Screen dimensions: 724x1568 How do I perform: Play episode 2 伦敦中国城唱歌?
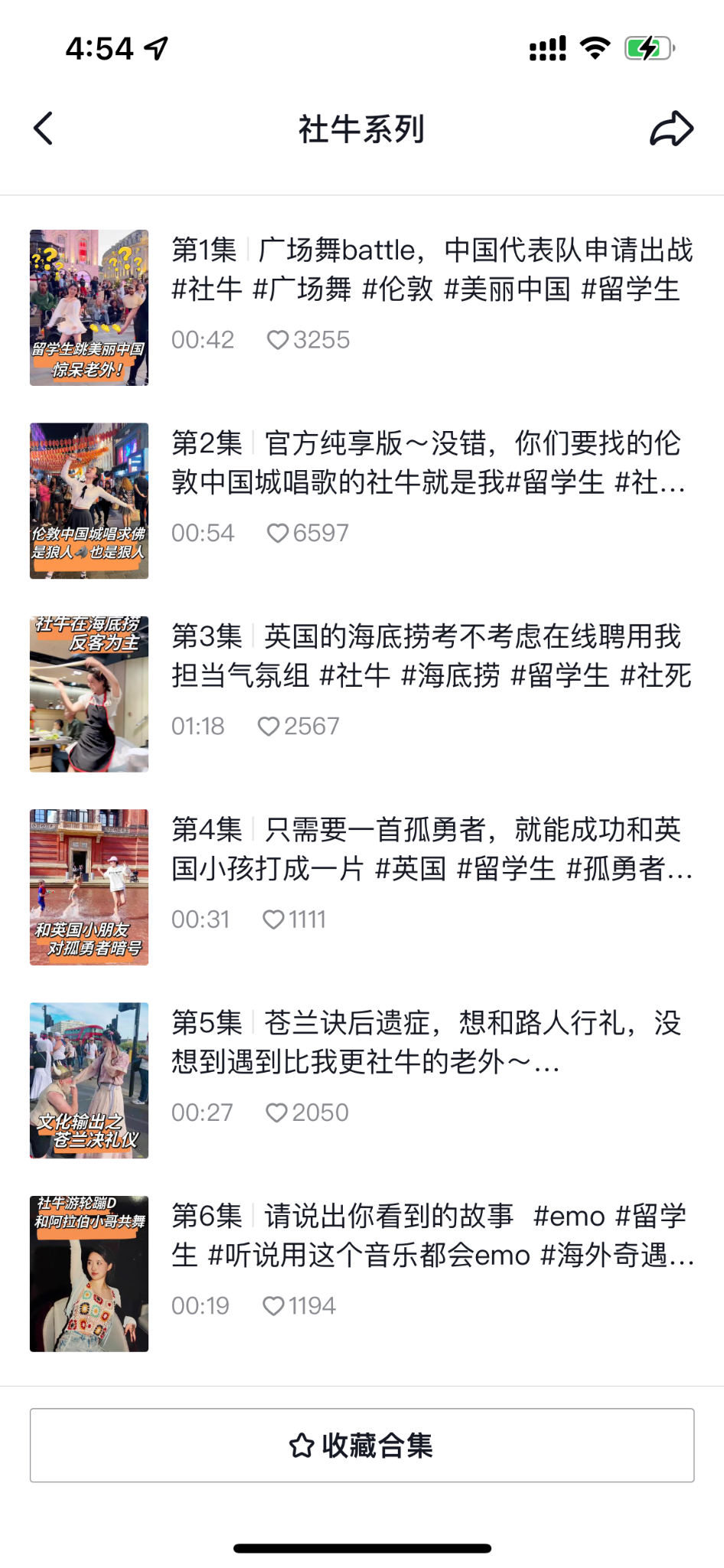pyautogui.click(x=362, y=501)
